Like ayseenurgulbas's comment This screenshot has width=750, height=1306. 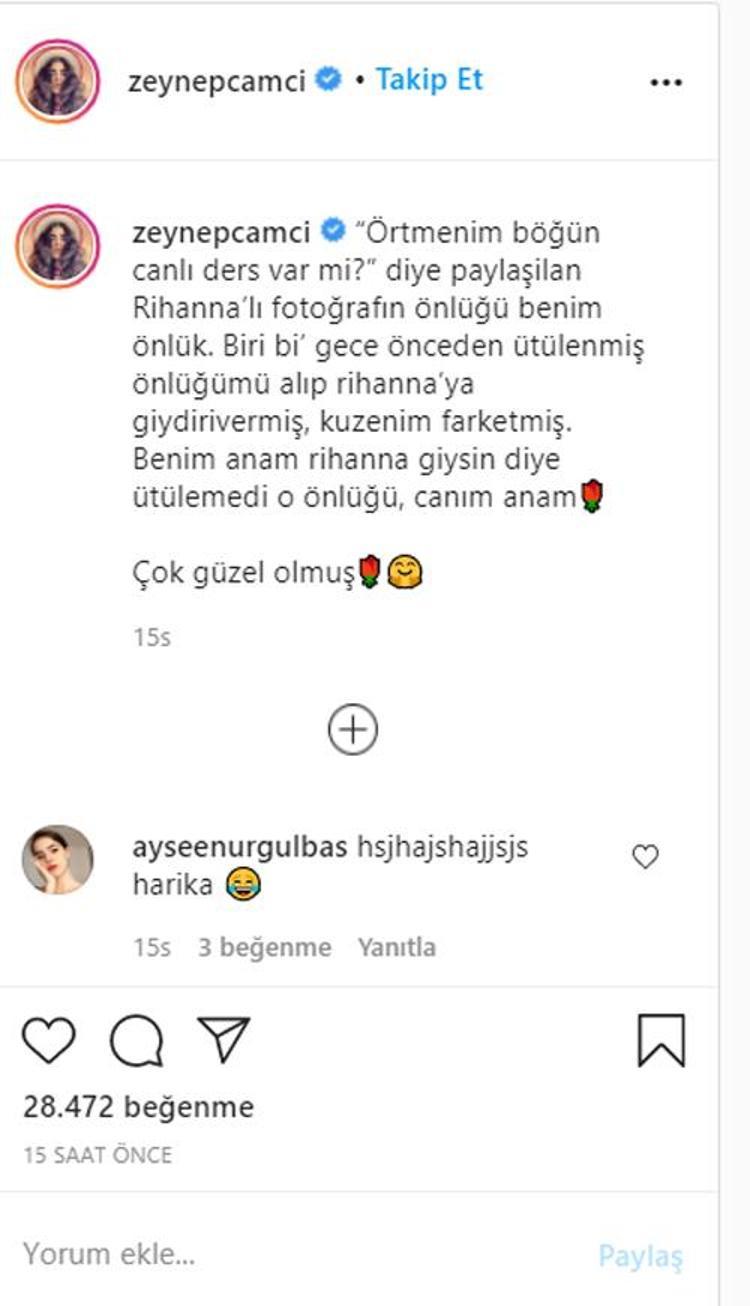point(646,856)
